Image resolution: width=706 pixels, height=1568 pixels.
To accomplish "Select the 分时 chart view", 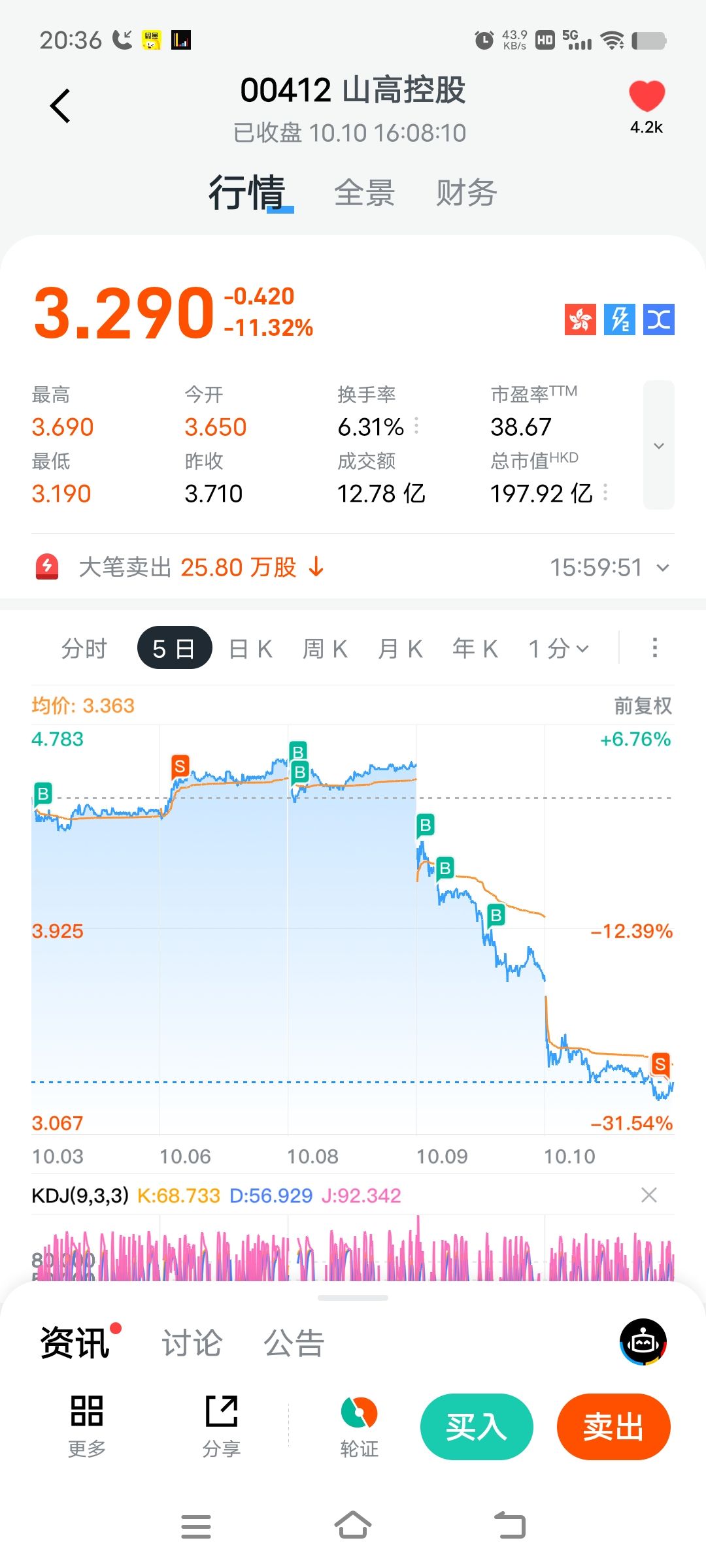I will pyautogui.click(x=84, y=649).
